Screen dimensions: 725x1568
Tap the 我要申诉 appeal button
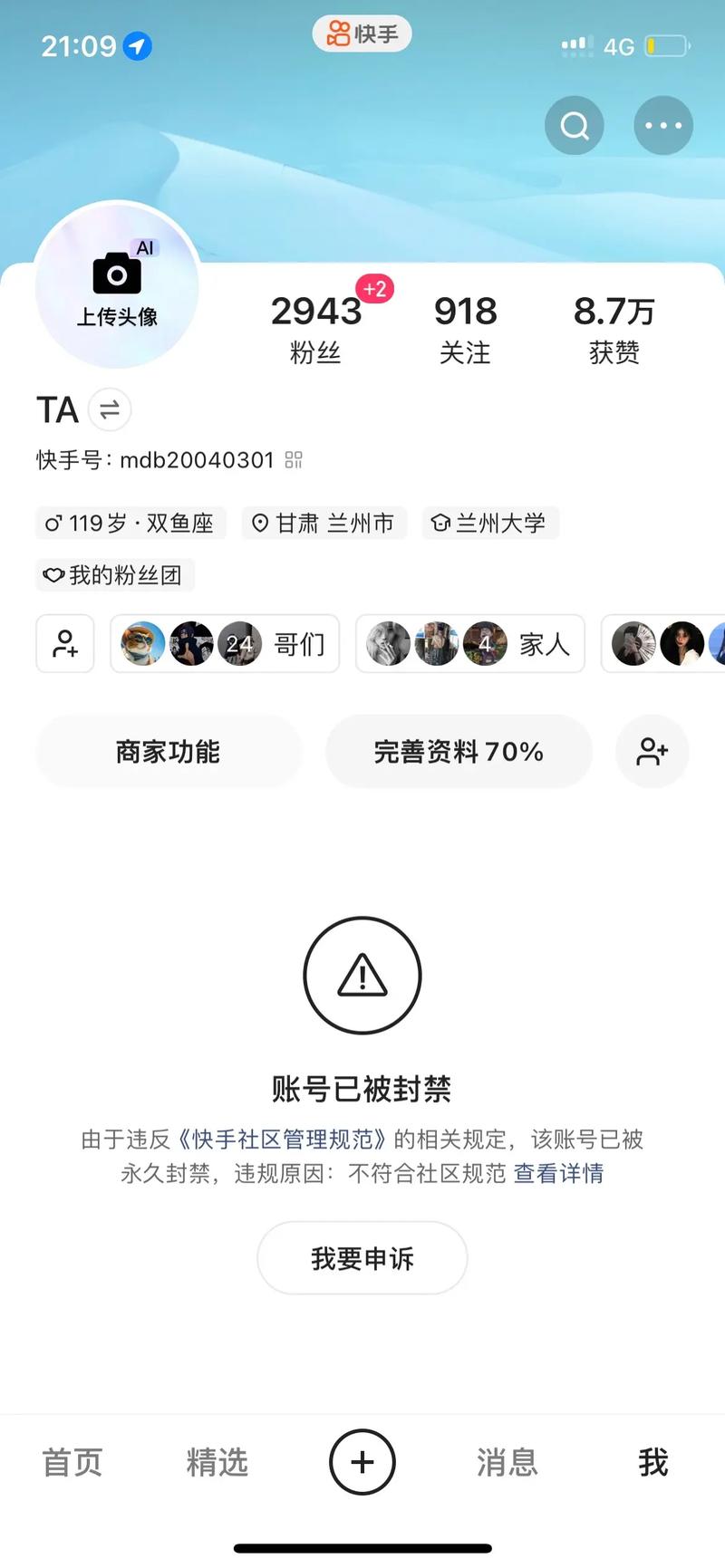click(362, 1258)
